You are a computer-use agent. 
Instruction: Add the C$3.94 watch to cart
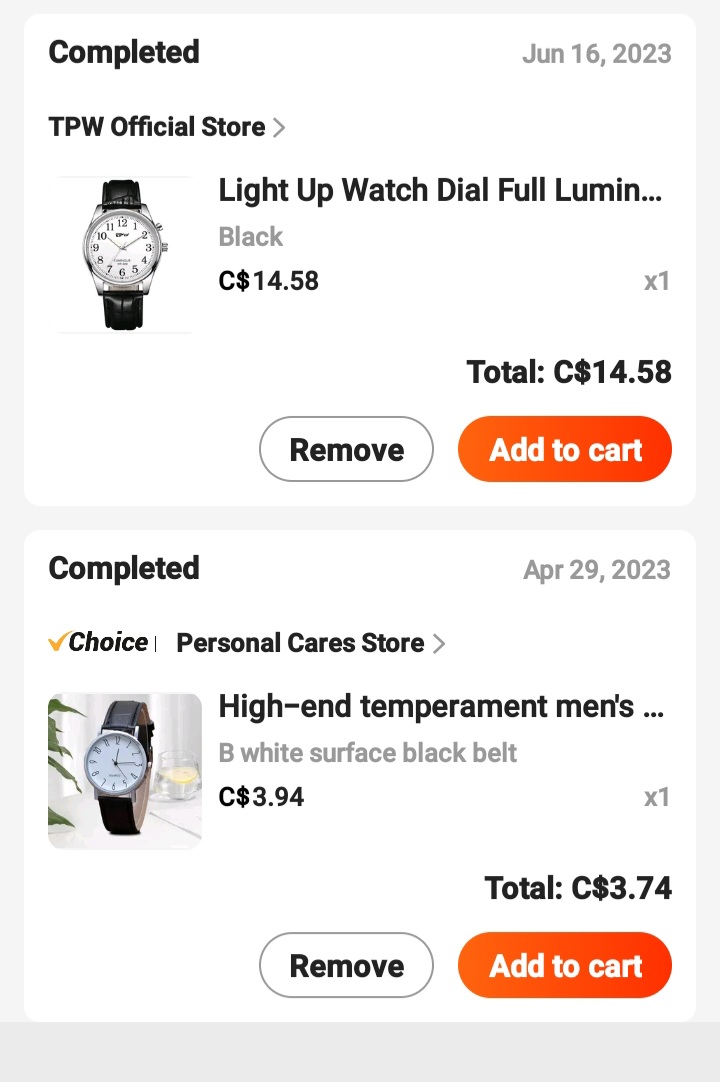tap(564, 965)
